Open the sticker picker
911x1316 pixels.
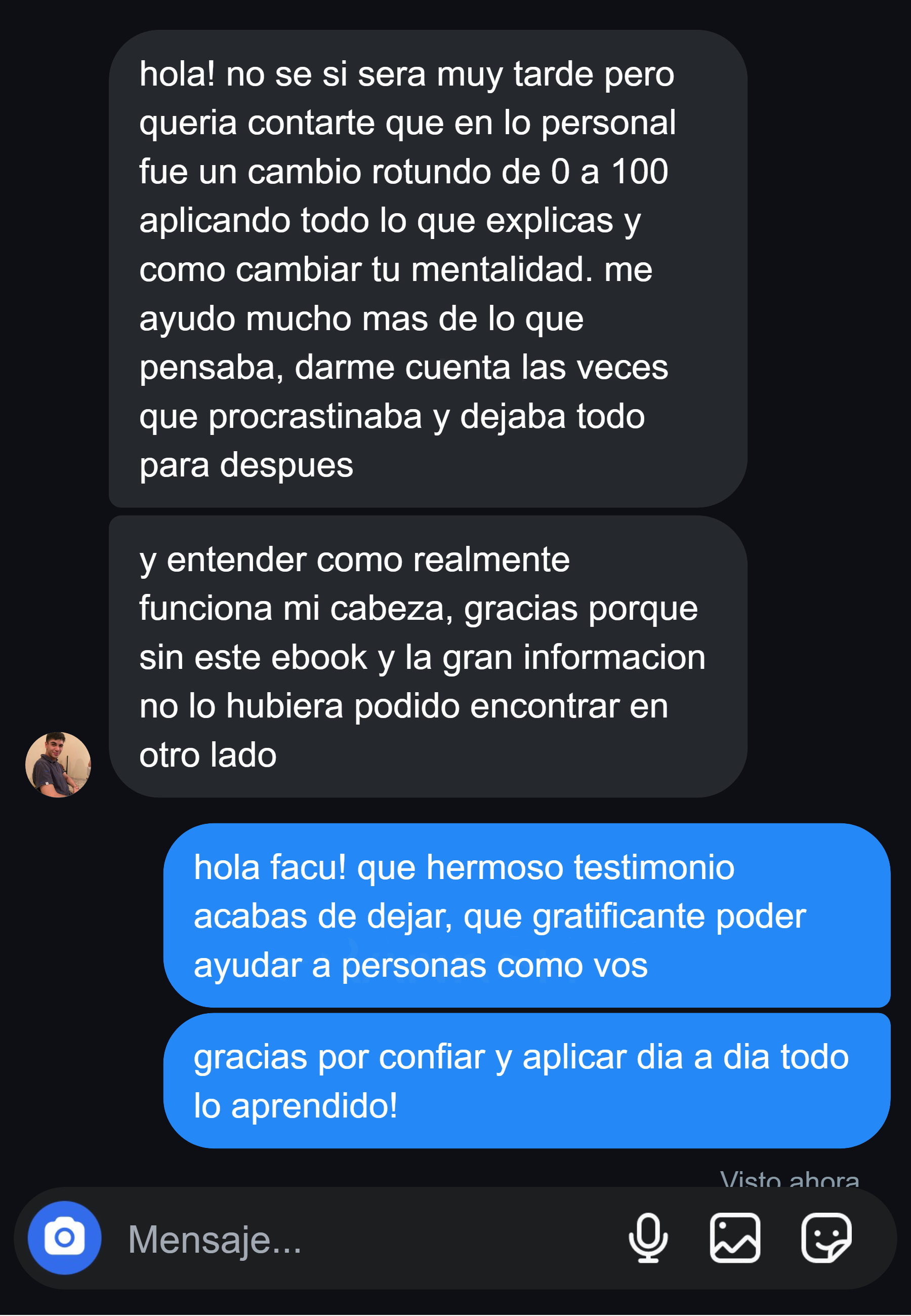(826, 1238)
